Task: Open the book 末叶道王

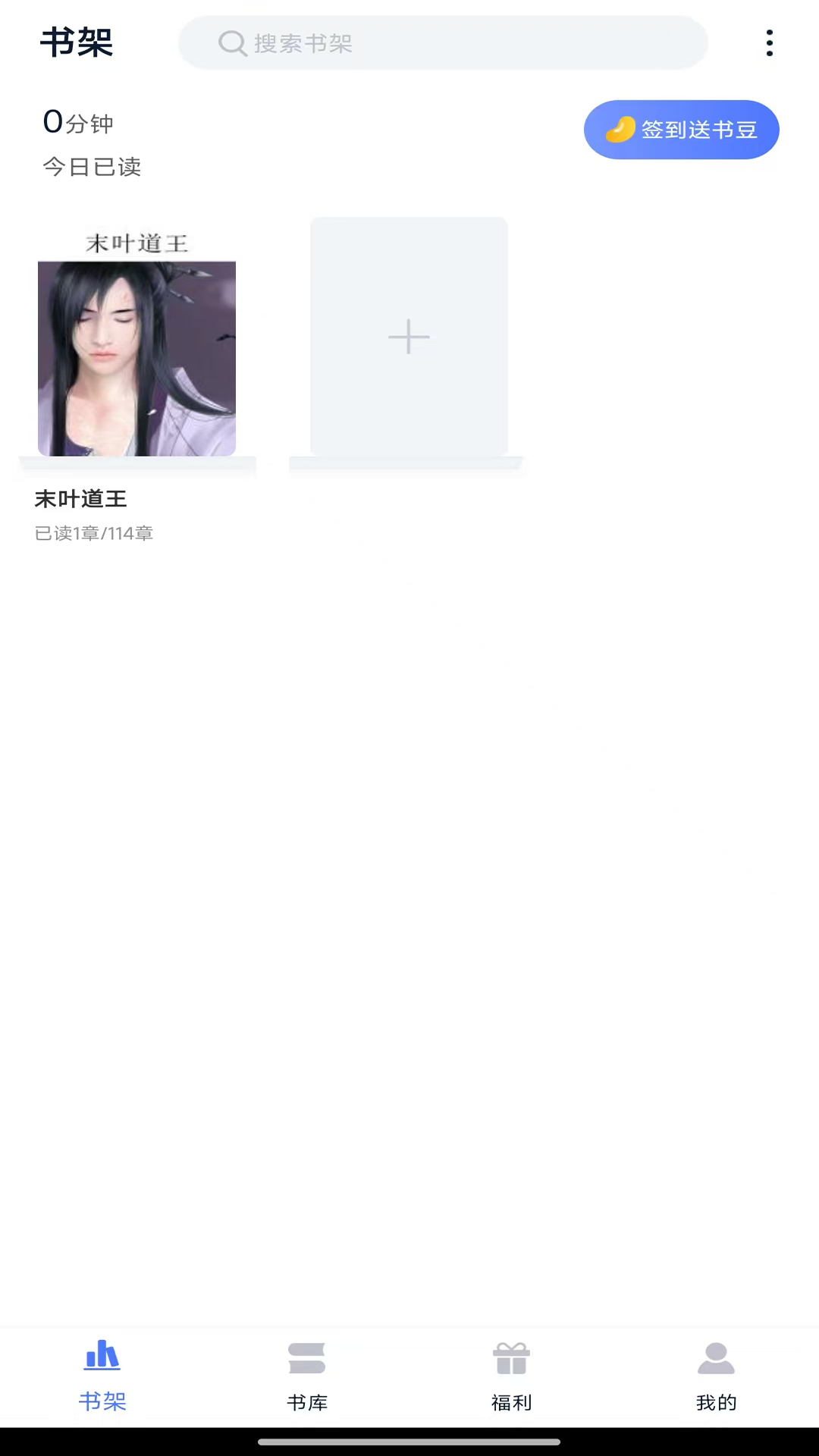Action: (x=136, y=349)
